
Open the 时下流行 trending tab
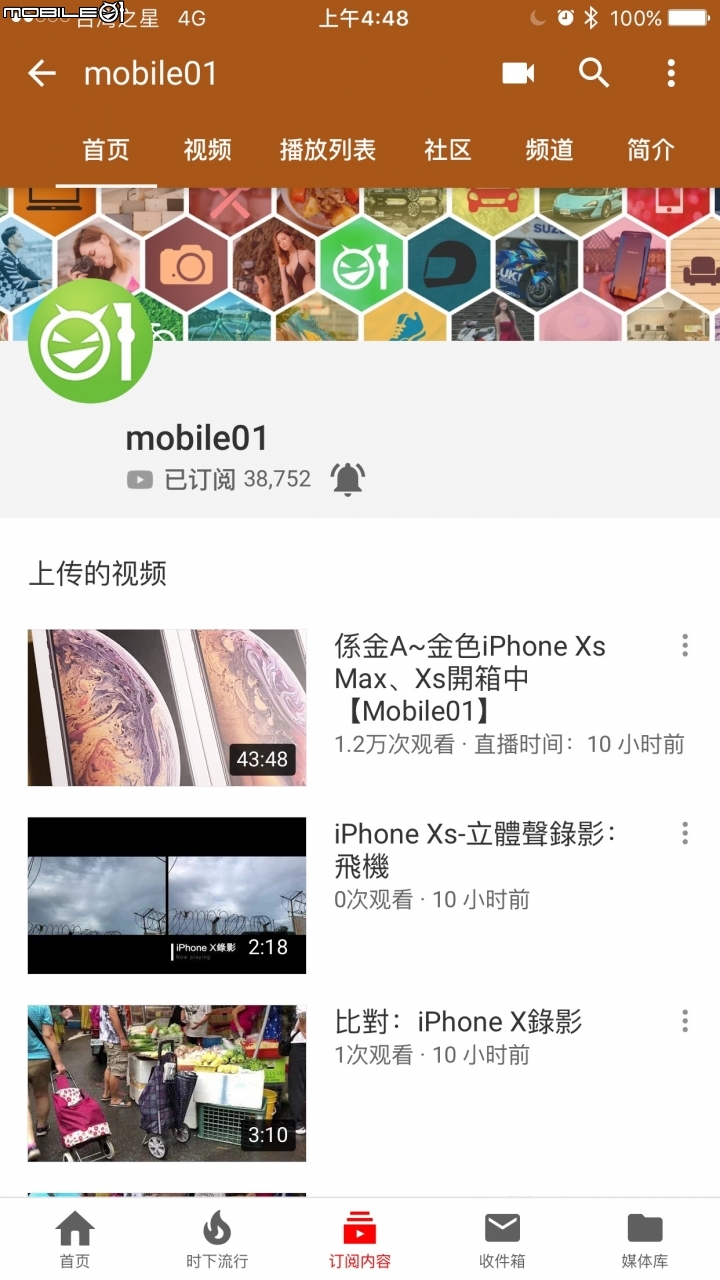tap(217, 1240)
